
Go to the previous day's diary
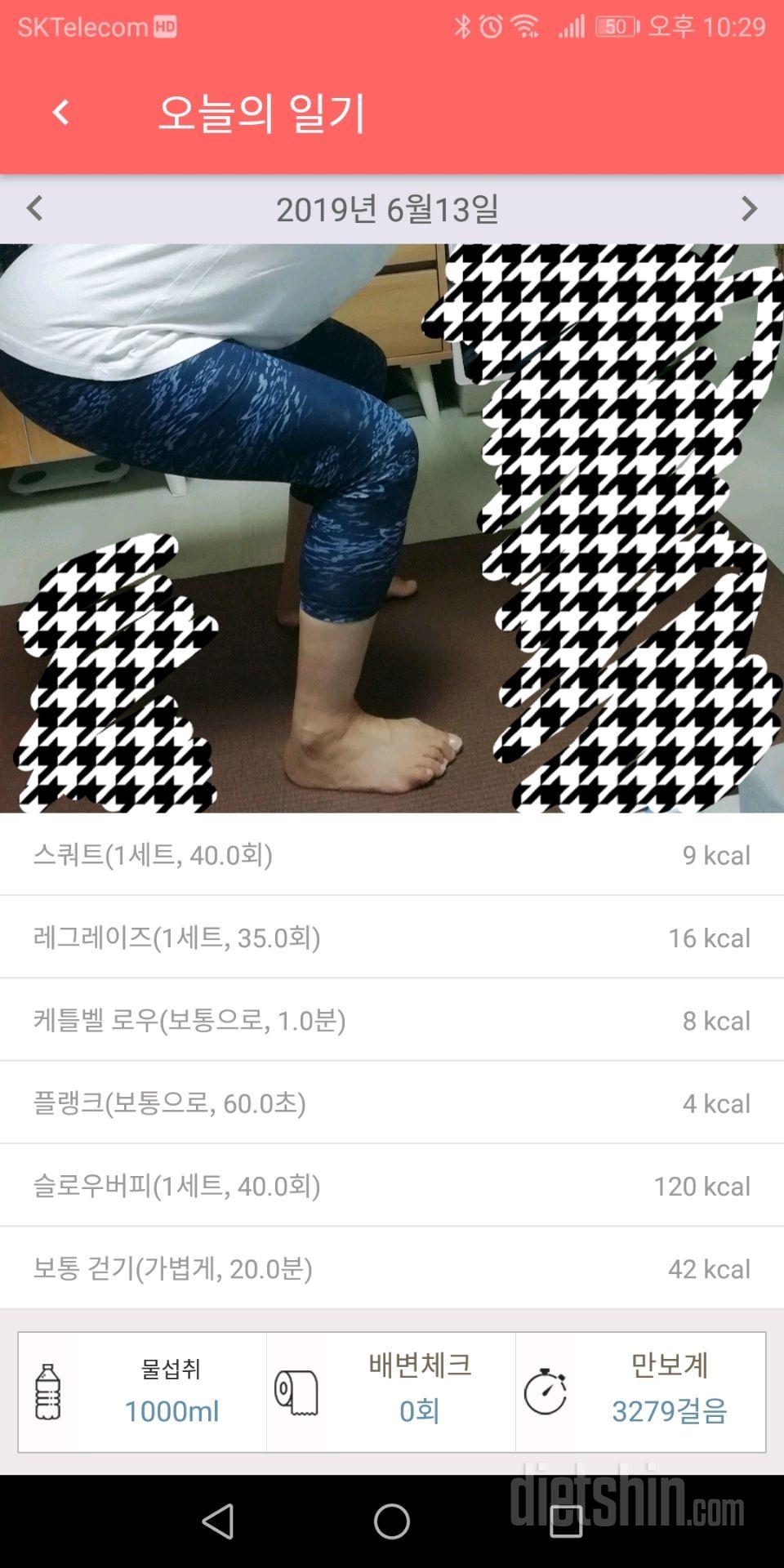pyautogui.click(x=34, y=209)
